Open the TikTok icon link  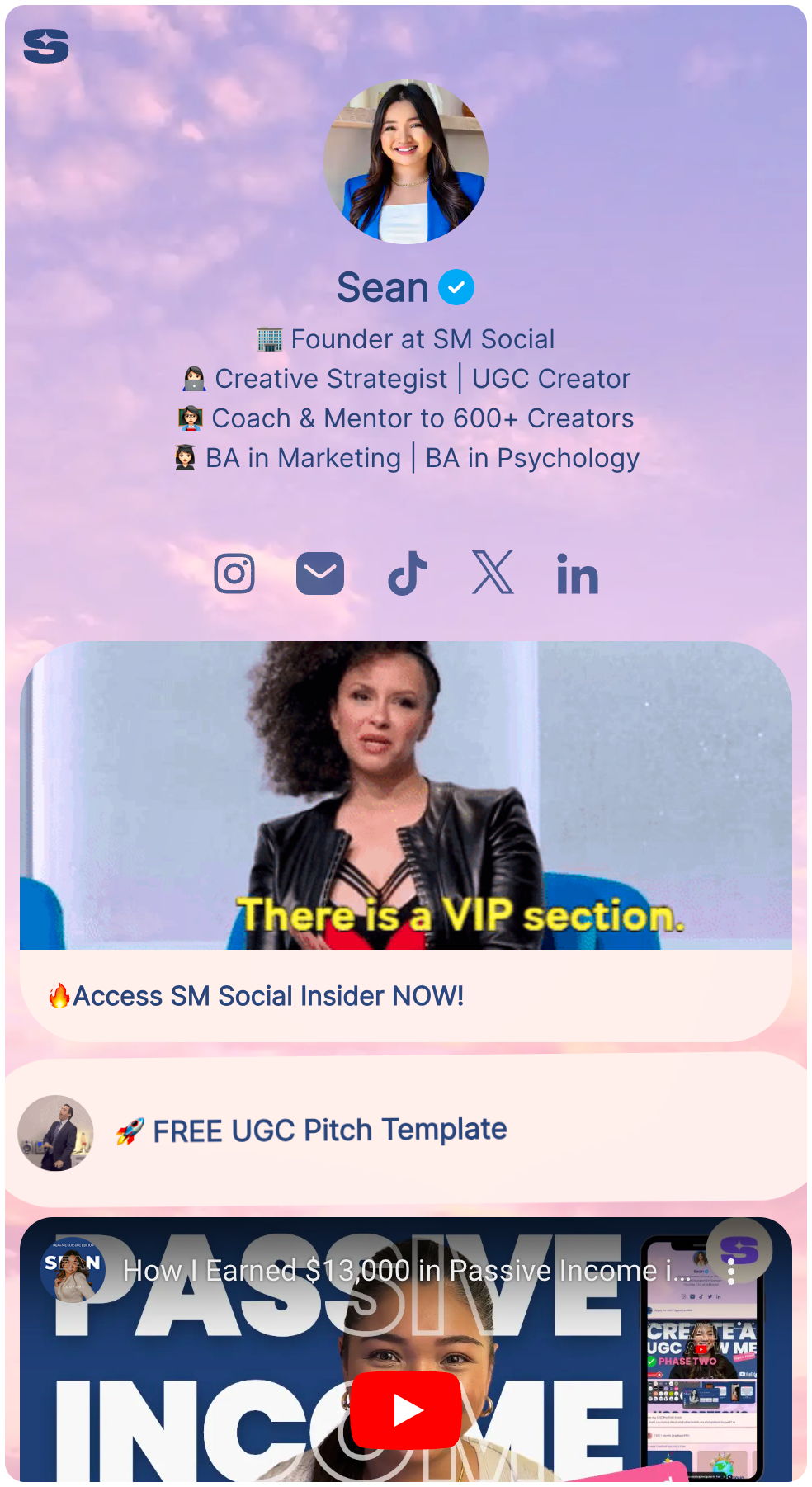(x=408, y=574)
